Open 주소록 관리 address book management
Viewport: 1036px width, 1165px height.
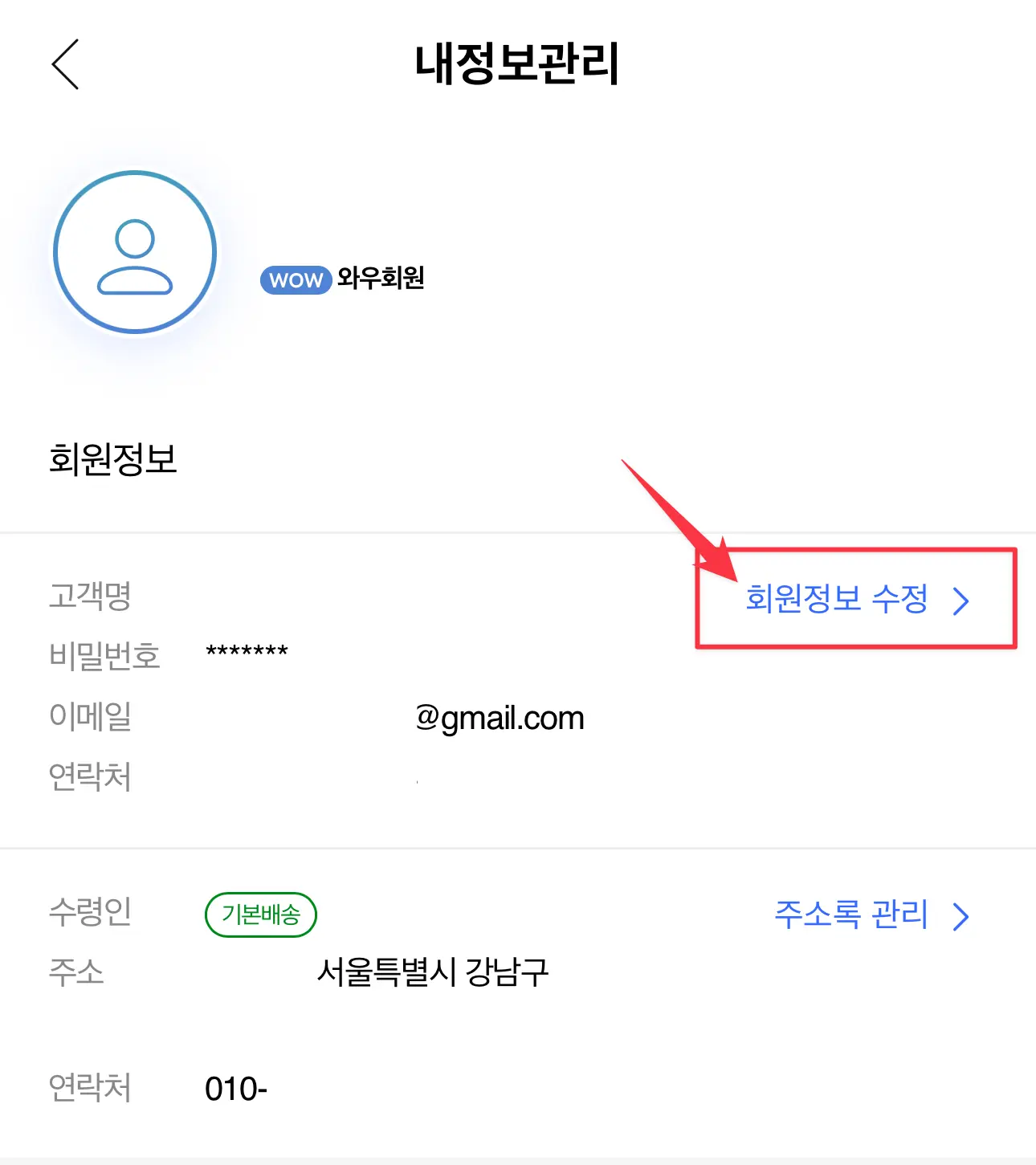point(851,914)
